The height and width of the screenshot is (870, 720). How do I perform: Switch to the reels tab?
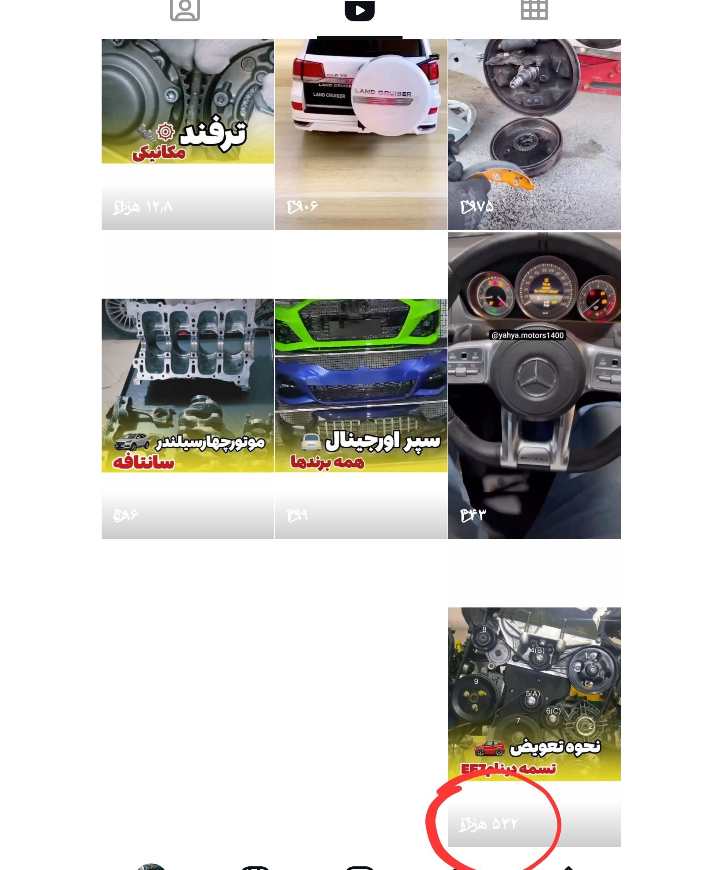pos(359,10)
